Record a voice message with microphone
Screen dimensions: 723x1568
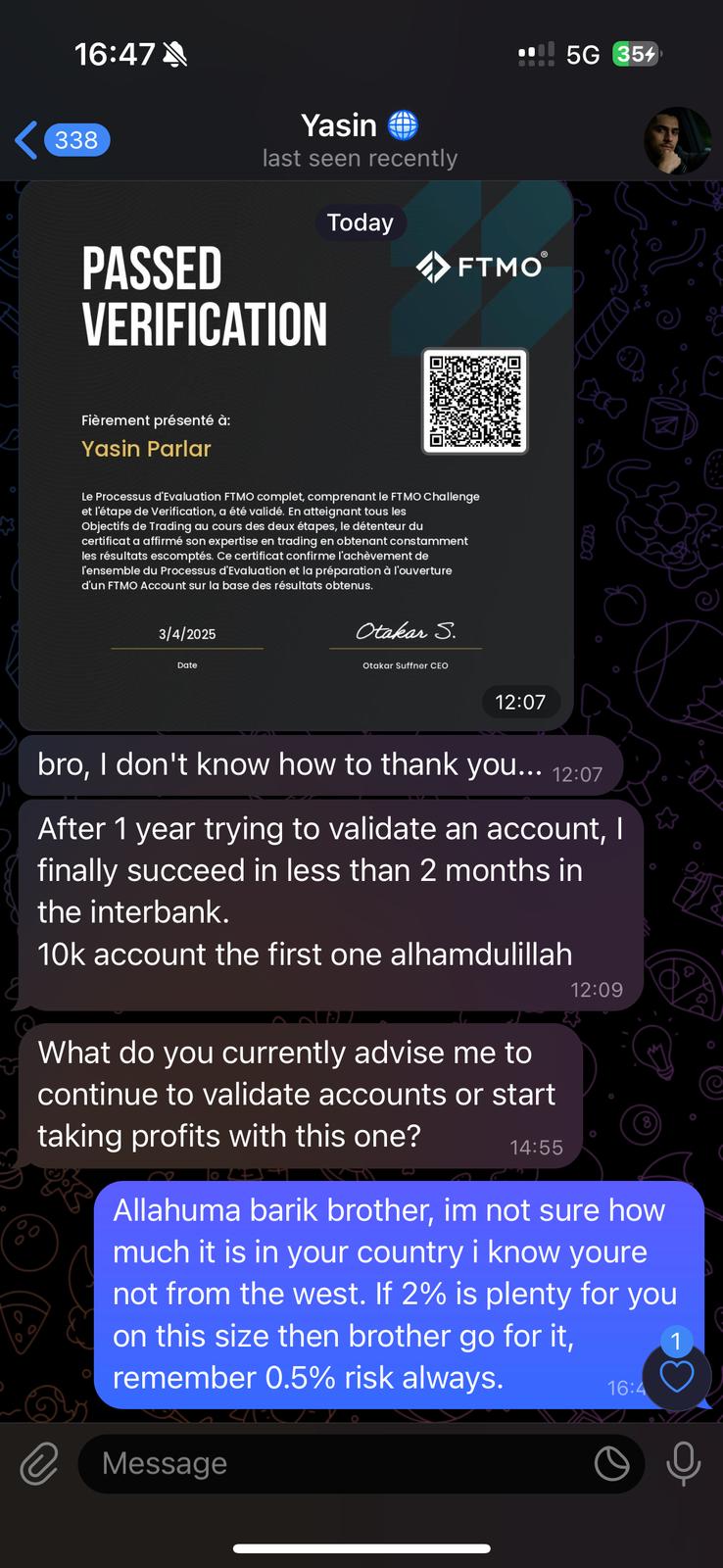(684, 1464)
